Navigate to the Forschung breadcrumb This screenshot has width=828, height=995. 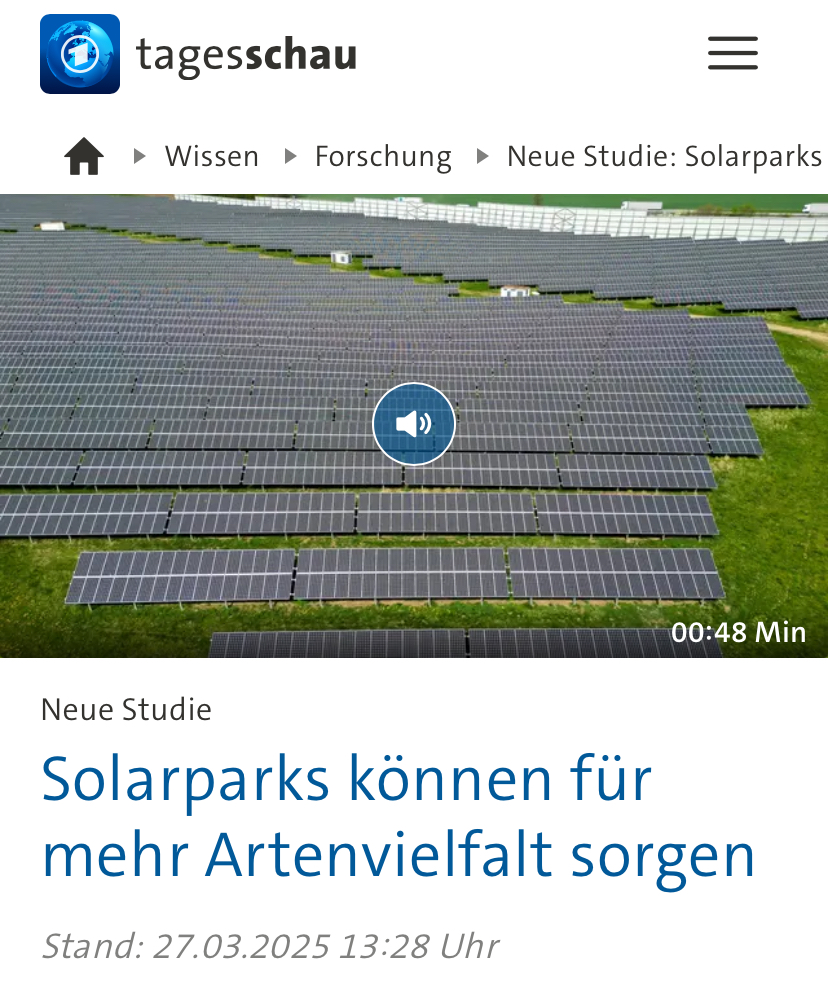383,157
